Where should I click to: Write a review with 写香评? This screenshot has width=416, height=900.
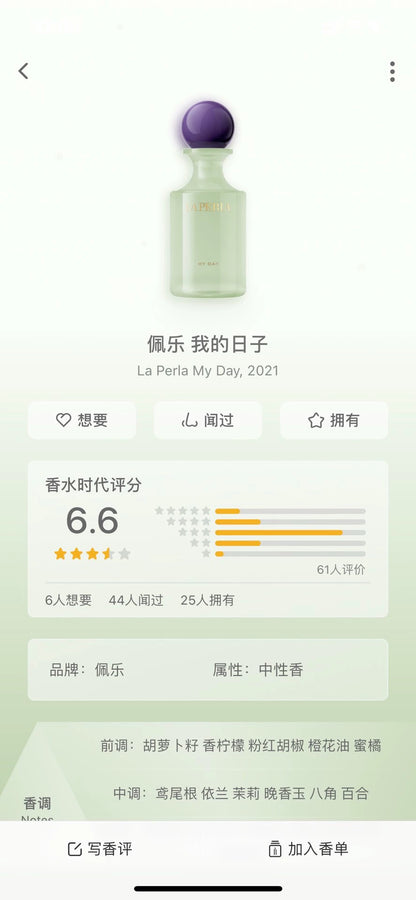(x=100, y=849)
